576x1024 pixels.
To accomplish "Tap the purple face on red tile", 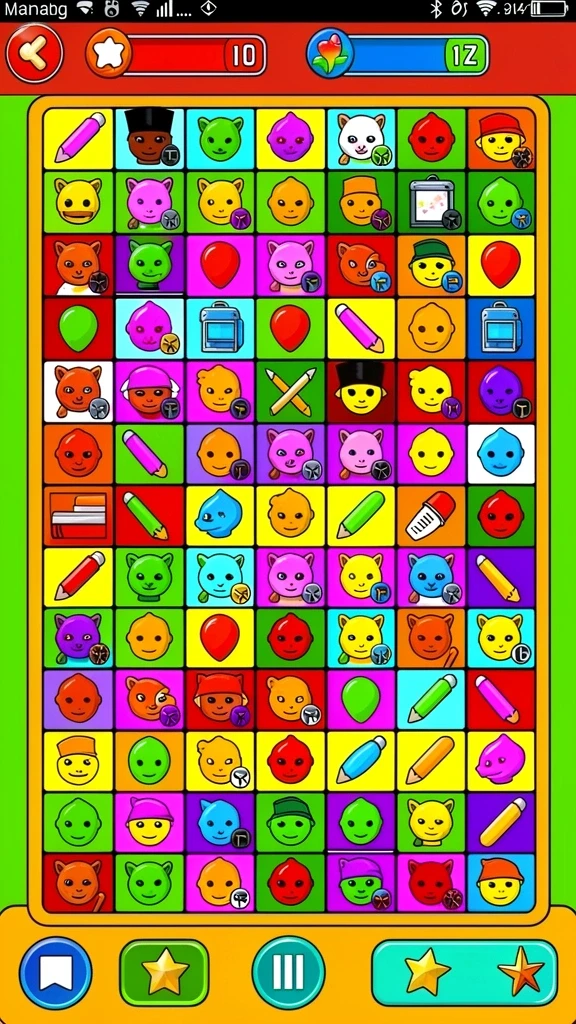I will tap(502, 391).
